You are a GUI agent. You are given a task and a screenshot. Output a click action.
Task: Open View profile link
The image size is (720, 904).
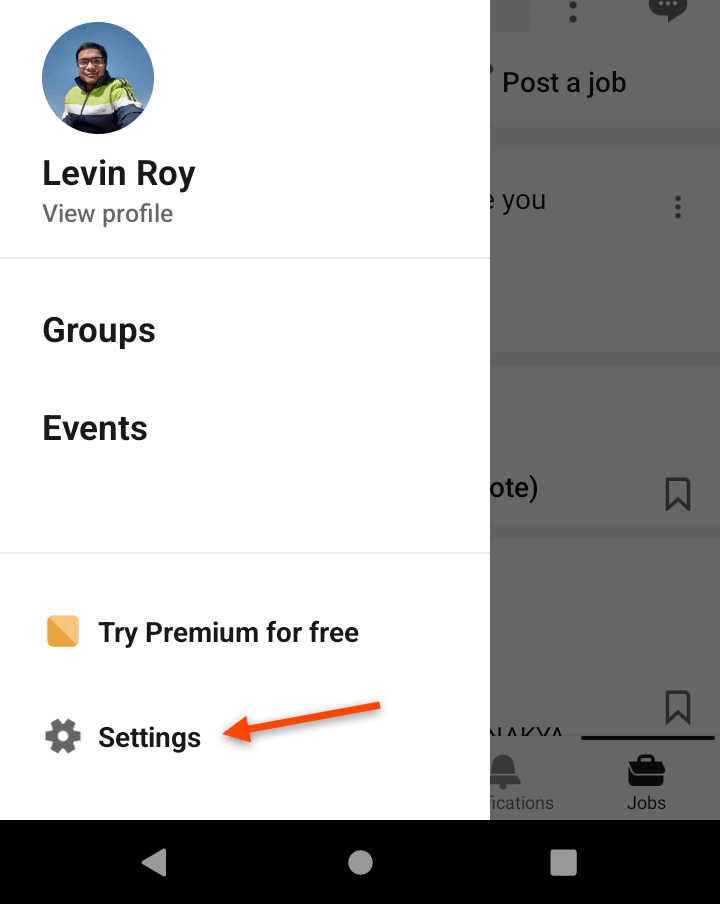tap(107, 213)
